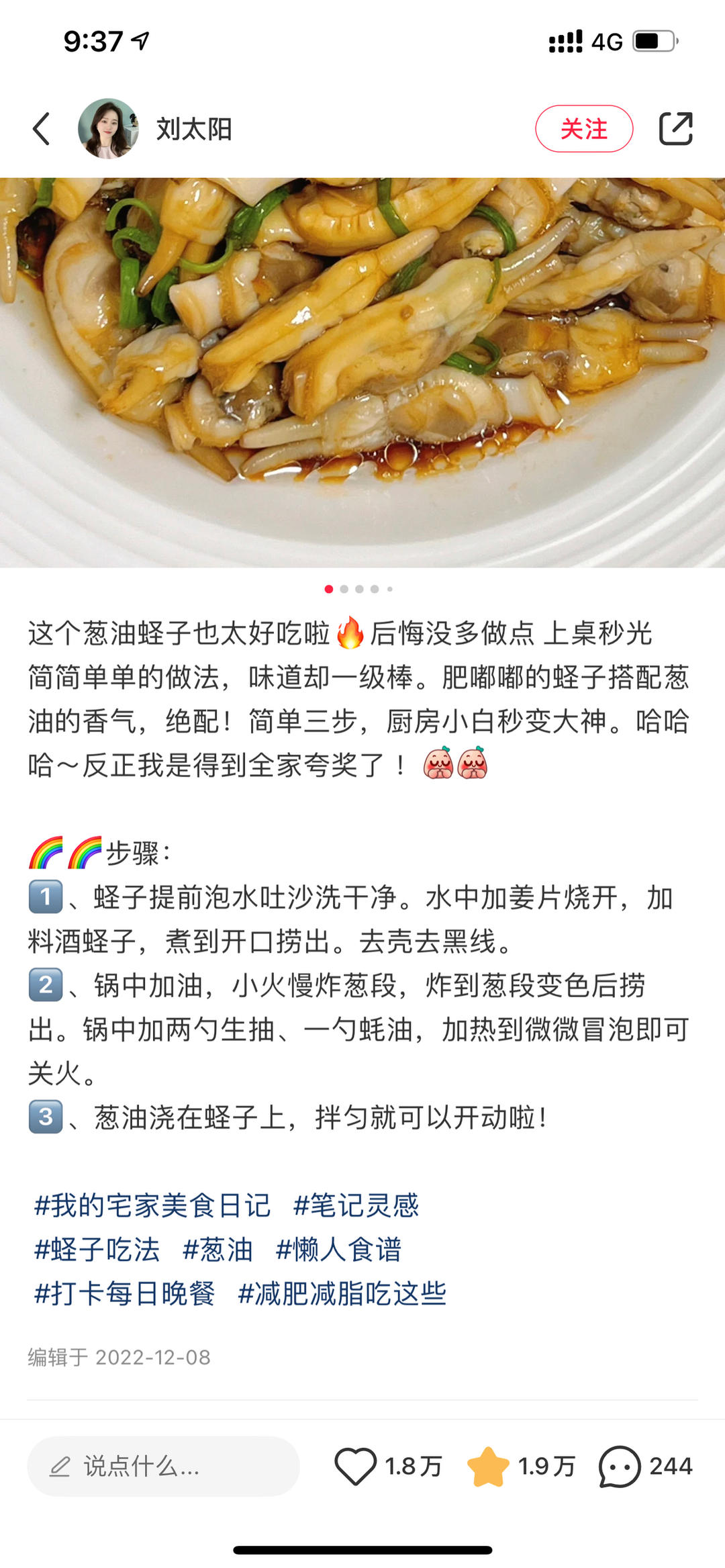Tap the dish photo to view fullscreen
The width and height of the screenshot is (725, 1568).
tap(362, 369)
